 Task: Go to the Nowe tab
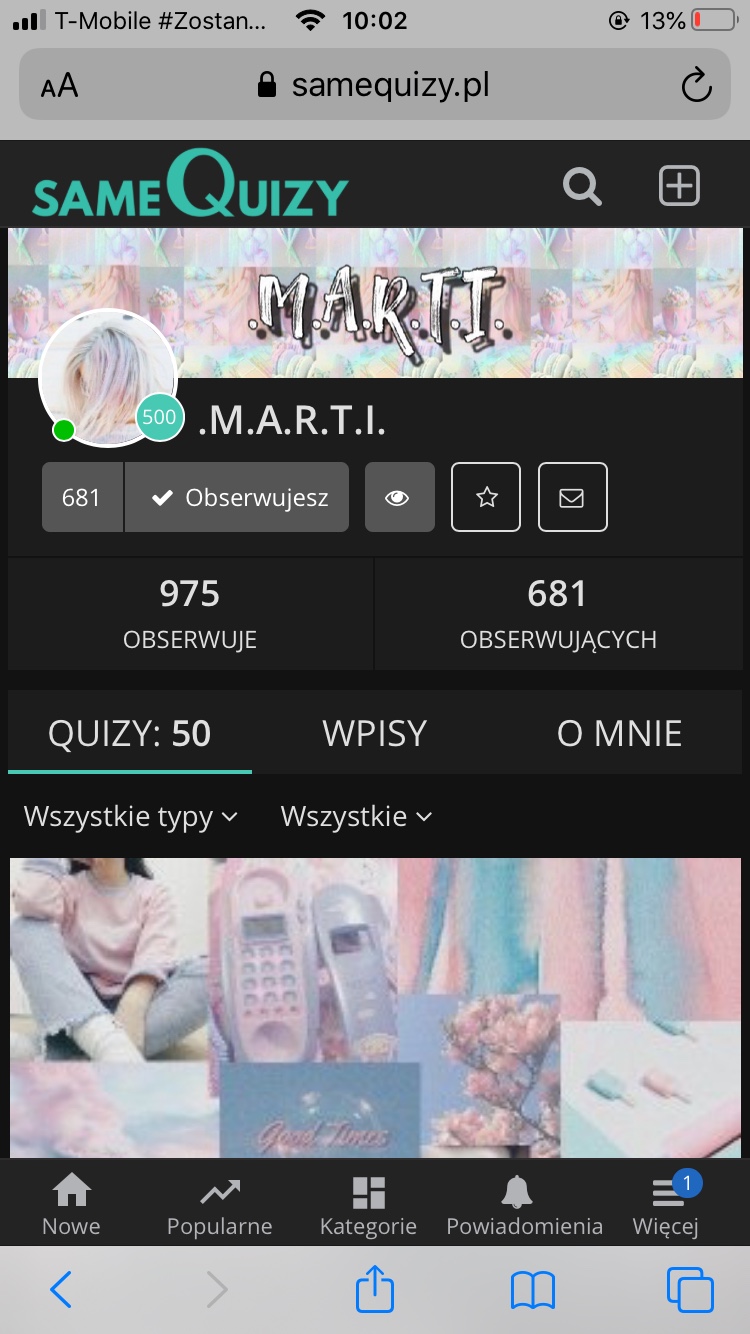pos(71,1205)
